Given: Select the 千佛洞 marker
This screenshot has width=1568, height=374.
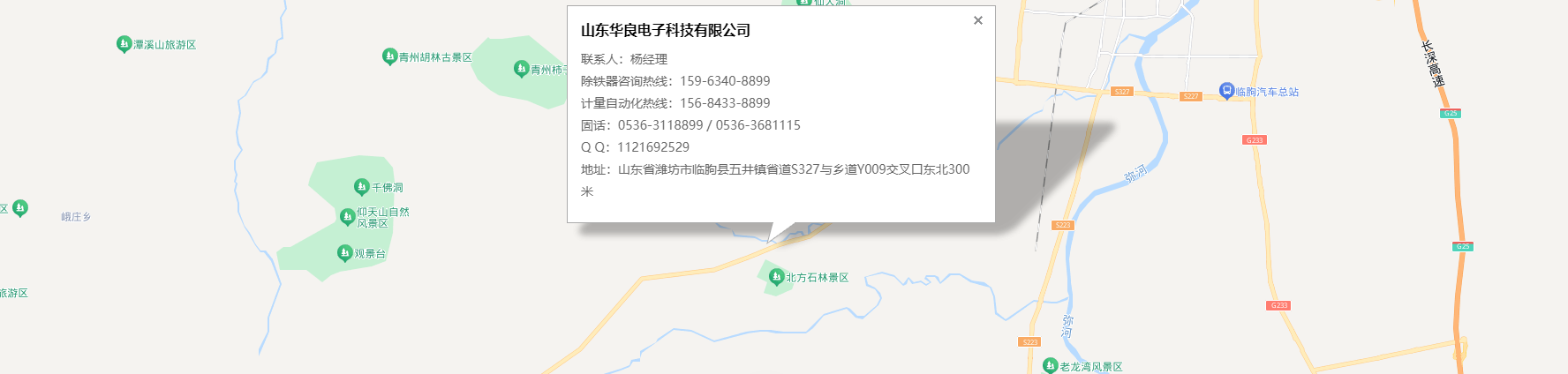Looking at the screenshot, I should point(361,186).
